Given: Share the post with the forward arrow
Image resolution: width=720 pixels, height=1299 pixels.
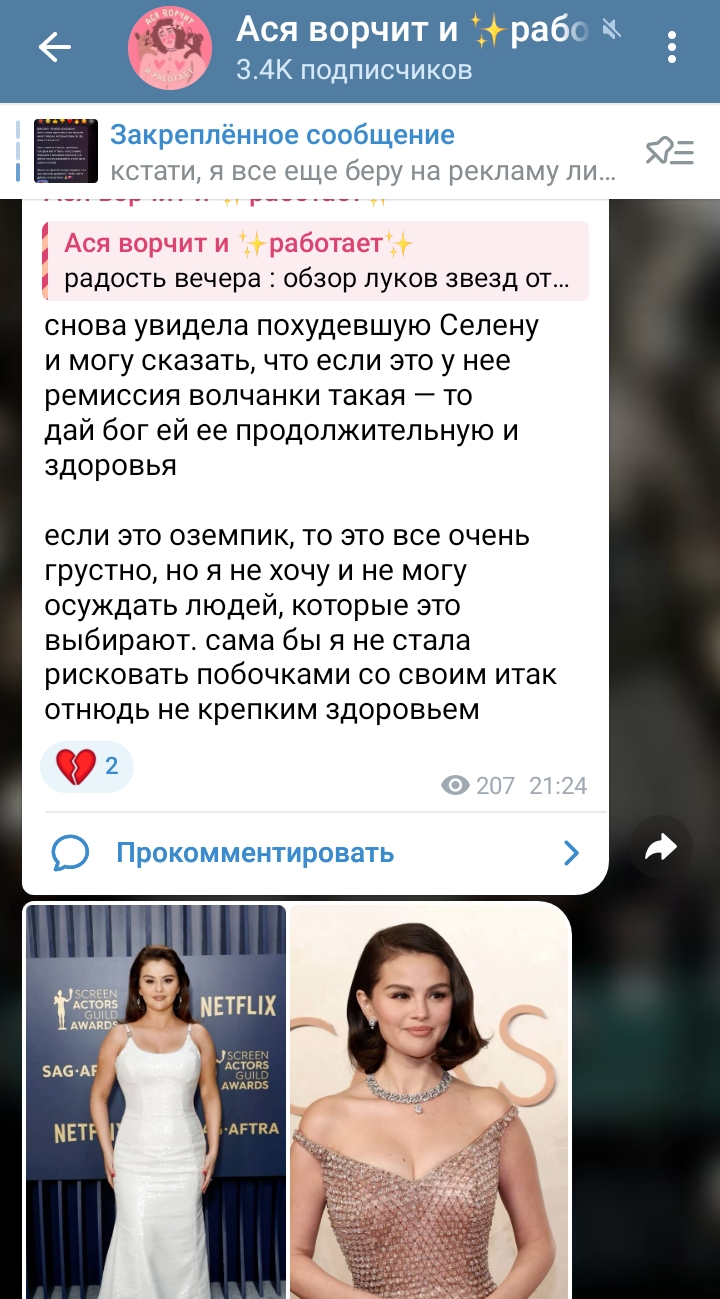Looking at the screenshot, I should pos(661,848).
